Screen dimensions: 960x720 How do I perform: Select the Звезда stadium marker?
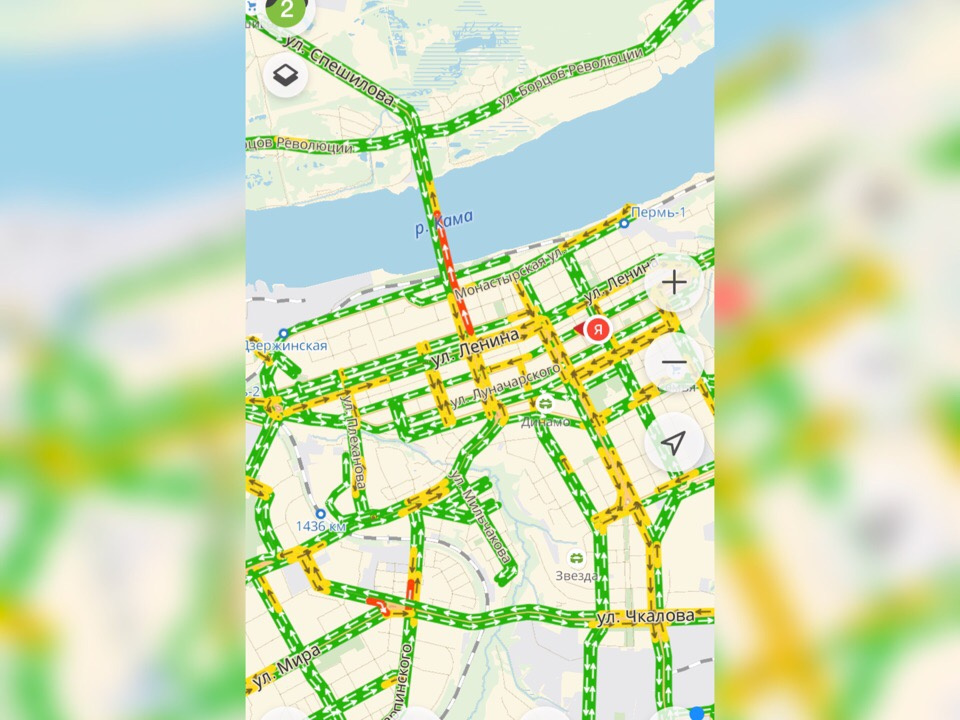[x=576, y=558]
